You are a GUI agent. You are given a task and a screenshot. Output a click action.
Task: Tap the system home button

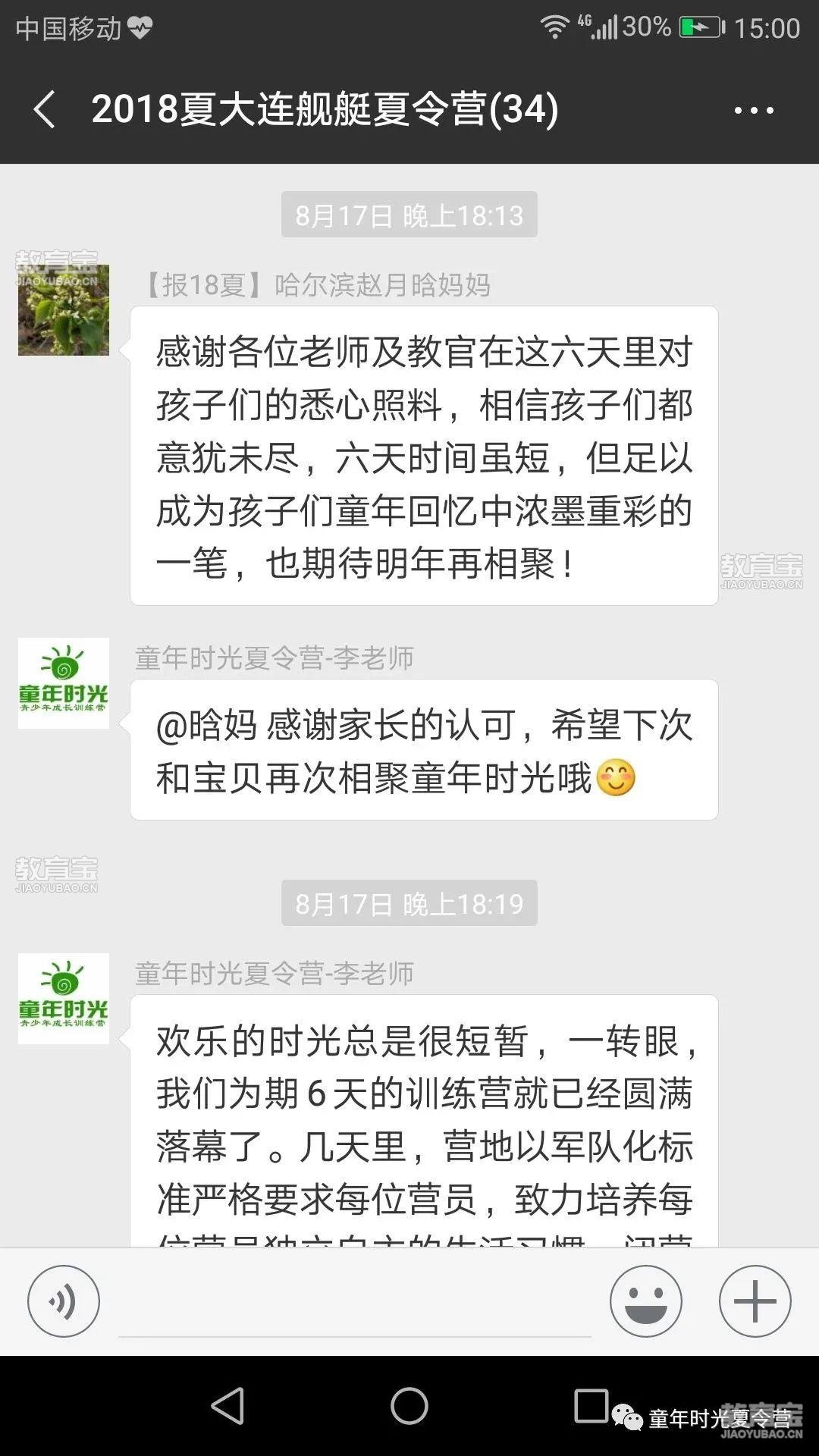[x=409, y=1407]
